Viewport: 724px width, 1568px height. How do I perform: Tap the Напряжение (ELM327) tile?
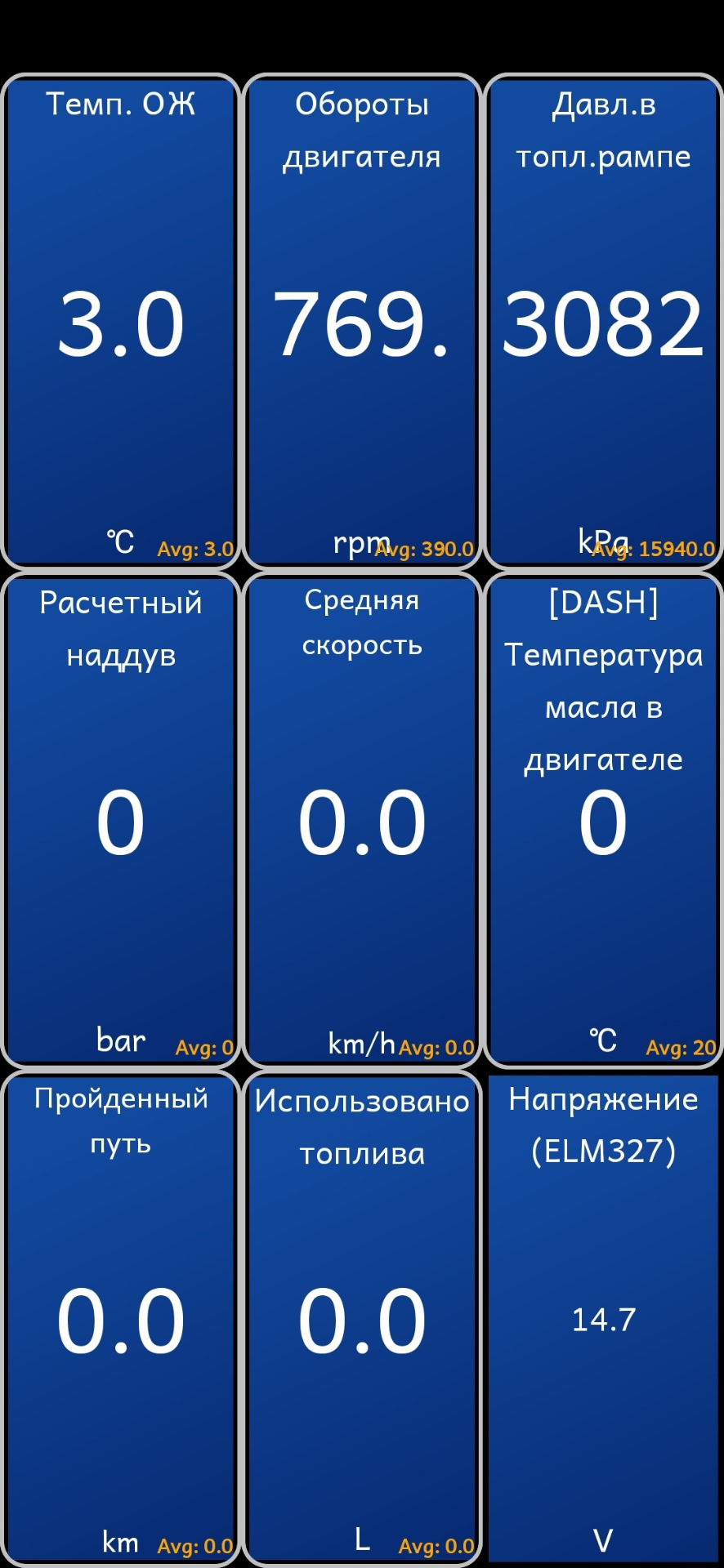603,1319
